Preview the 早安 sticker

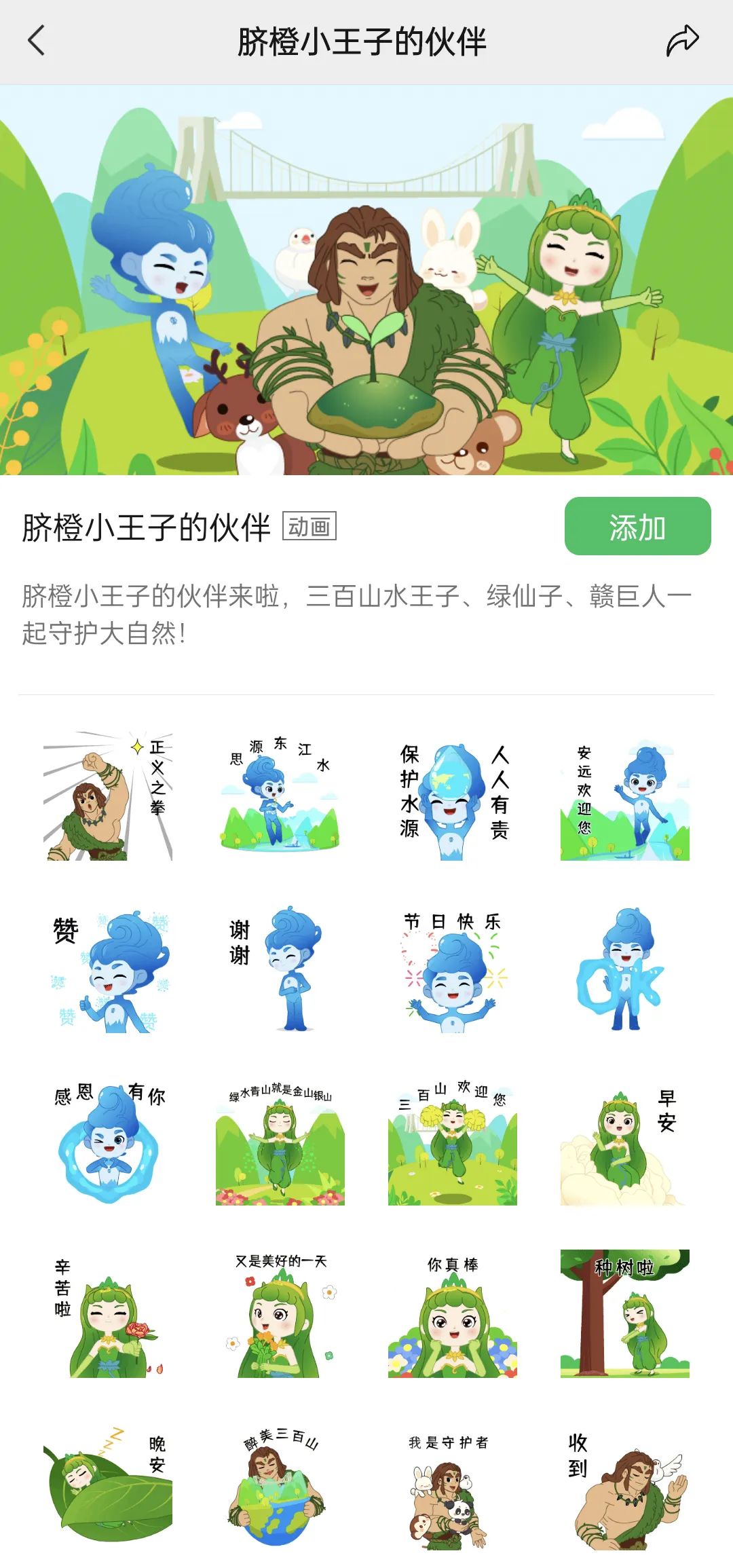pos(625,1141)
